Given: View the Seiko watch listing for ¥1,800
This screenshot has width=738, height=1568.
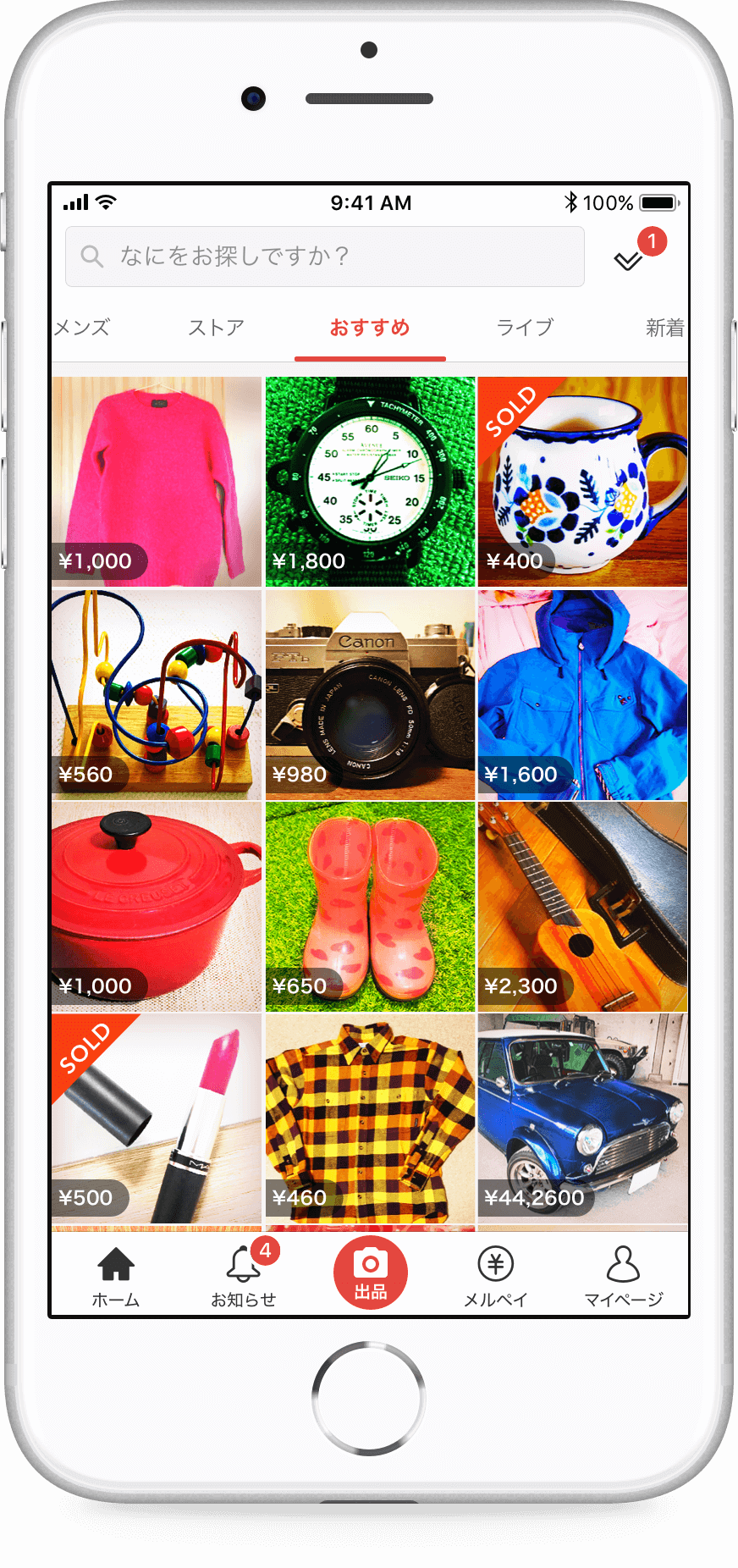Looking at the screenshot, I should click(370, 481).
